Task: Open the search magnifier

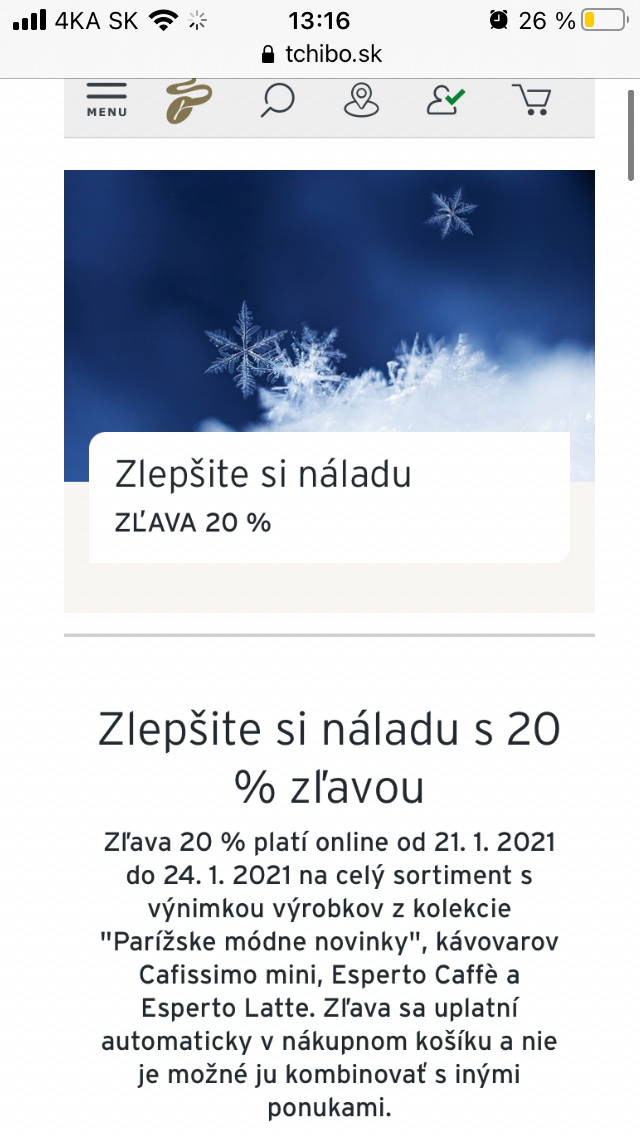Action: click(x=277, y=100)
